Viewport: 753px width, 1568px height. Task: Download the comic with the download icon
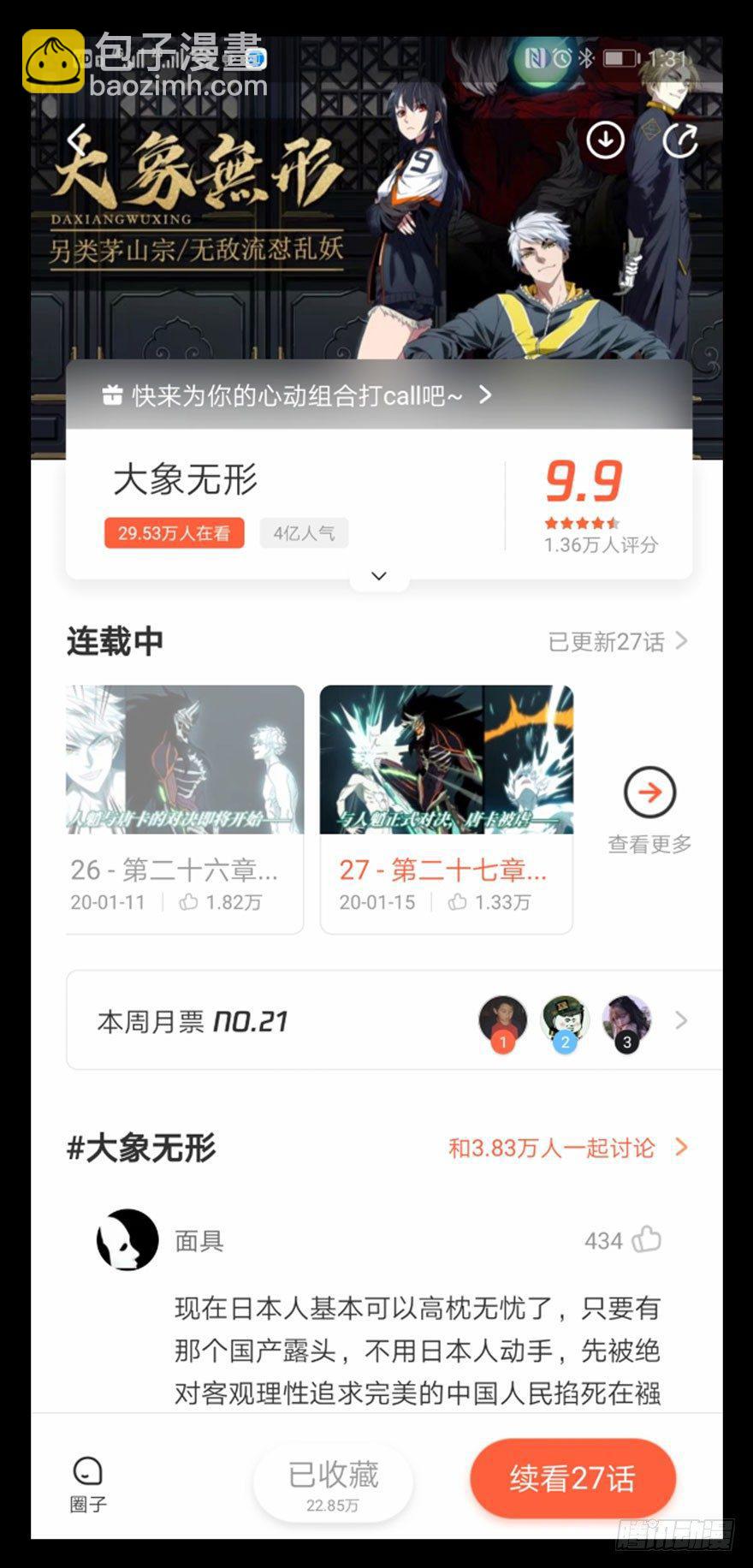pos(605,140)
